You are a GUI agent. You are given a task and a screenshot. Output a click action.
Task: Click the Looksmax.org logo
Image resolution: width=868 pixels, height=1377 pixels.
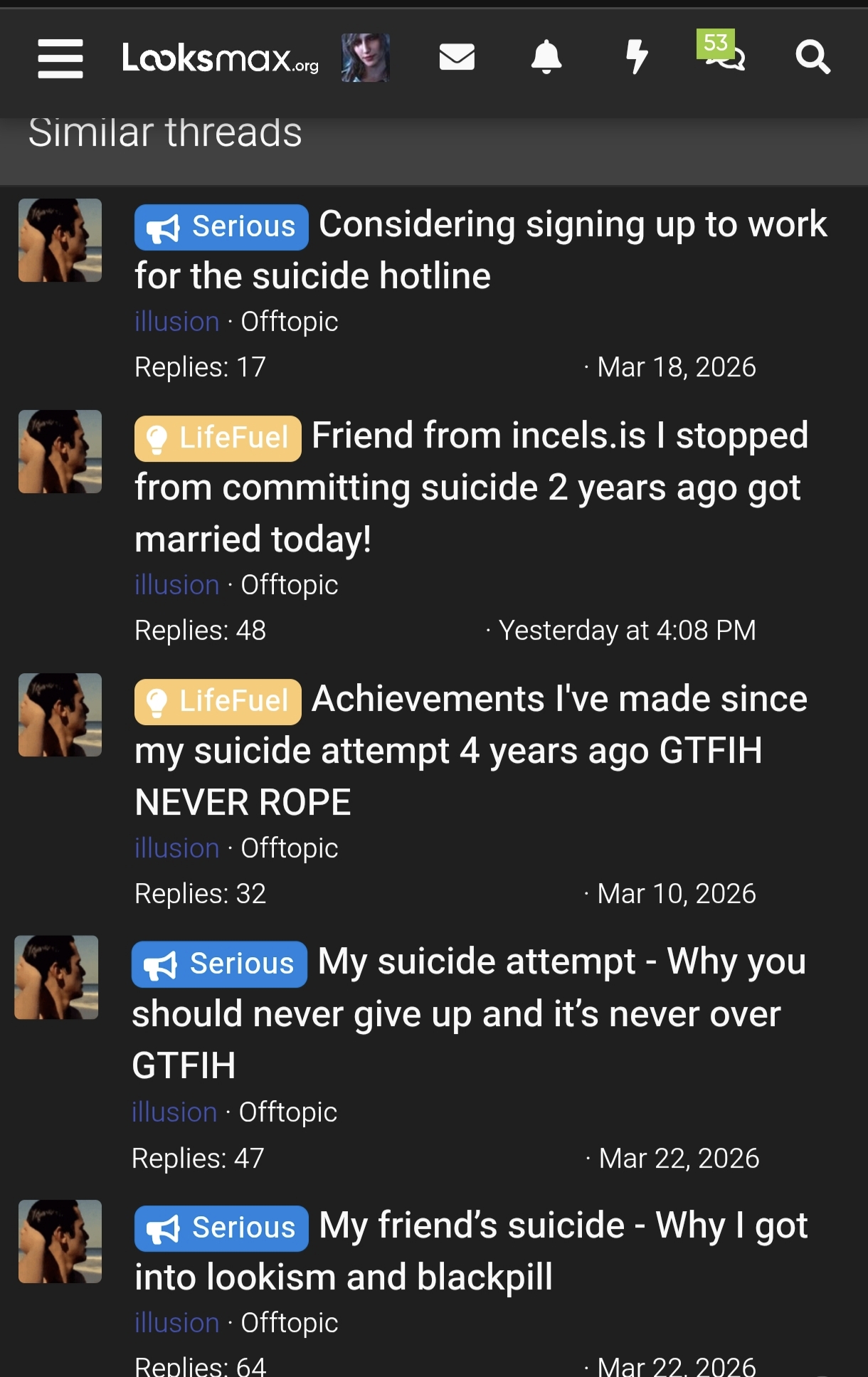(x=221, y=58)
